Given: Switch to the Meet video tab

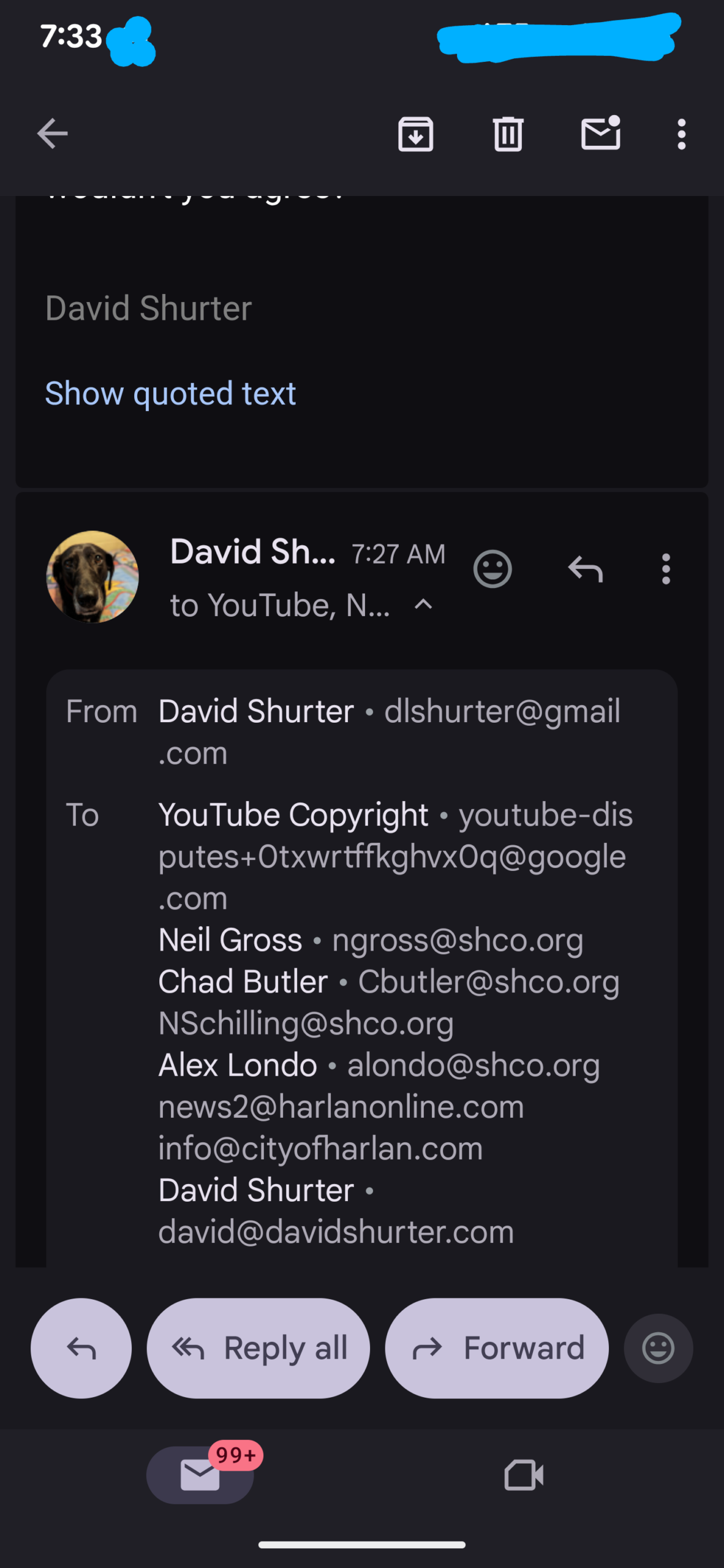Looking at the screenshot, I should [524, 1474].
